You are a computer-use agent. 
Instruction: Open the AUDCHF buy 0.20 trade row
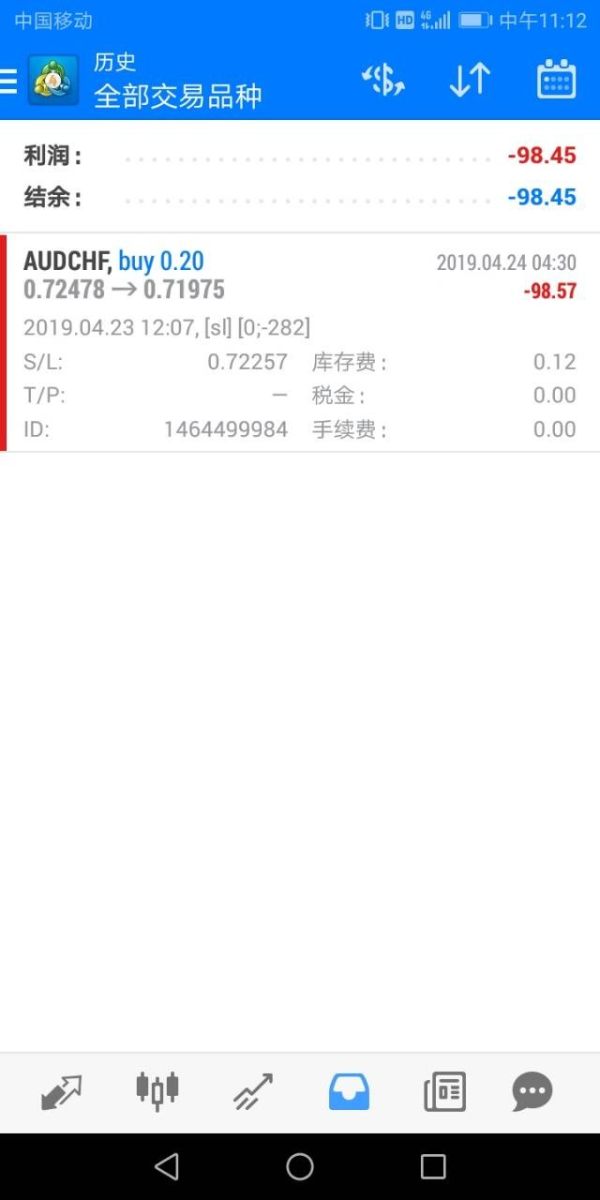click(300, 343)
